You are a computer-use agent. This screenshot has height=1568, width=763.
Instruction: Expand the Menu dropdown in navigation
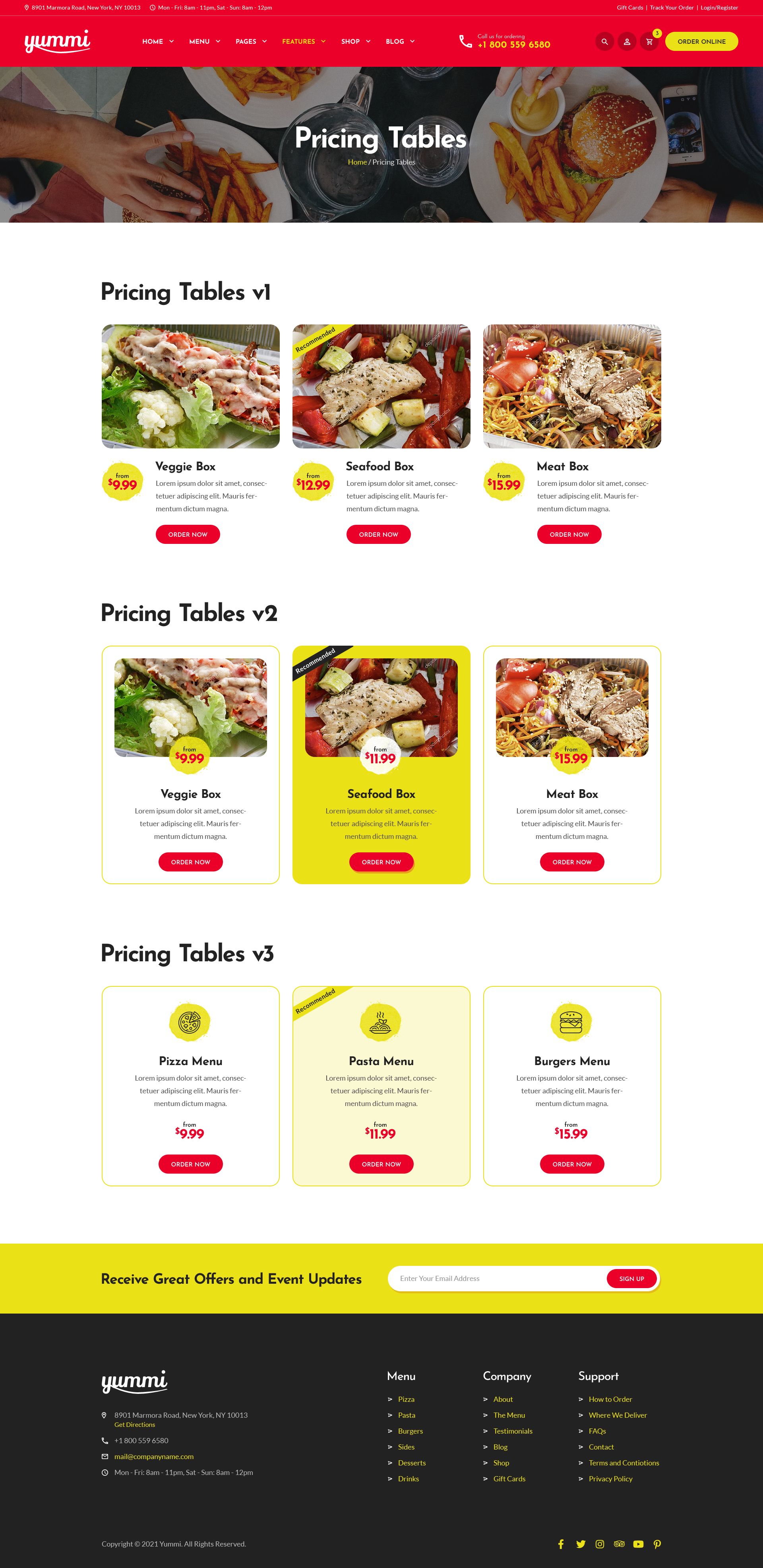pyautogui.click(x=204, y=41)
